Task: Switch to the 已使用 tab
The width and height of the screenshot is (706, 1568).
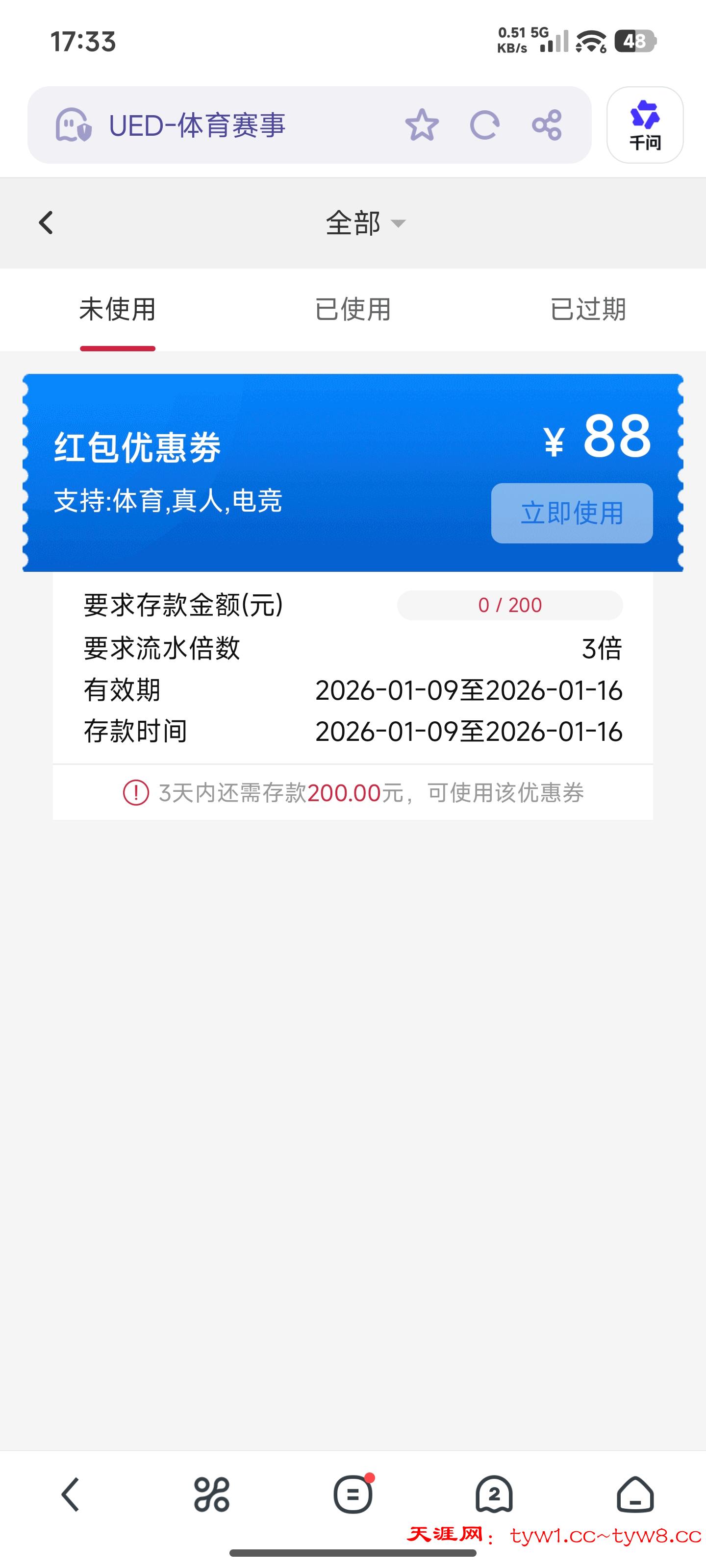Action: (353, 309)
